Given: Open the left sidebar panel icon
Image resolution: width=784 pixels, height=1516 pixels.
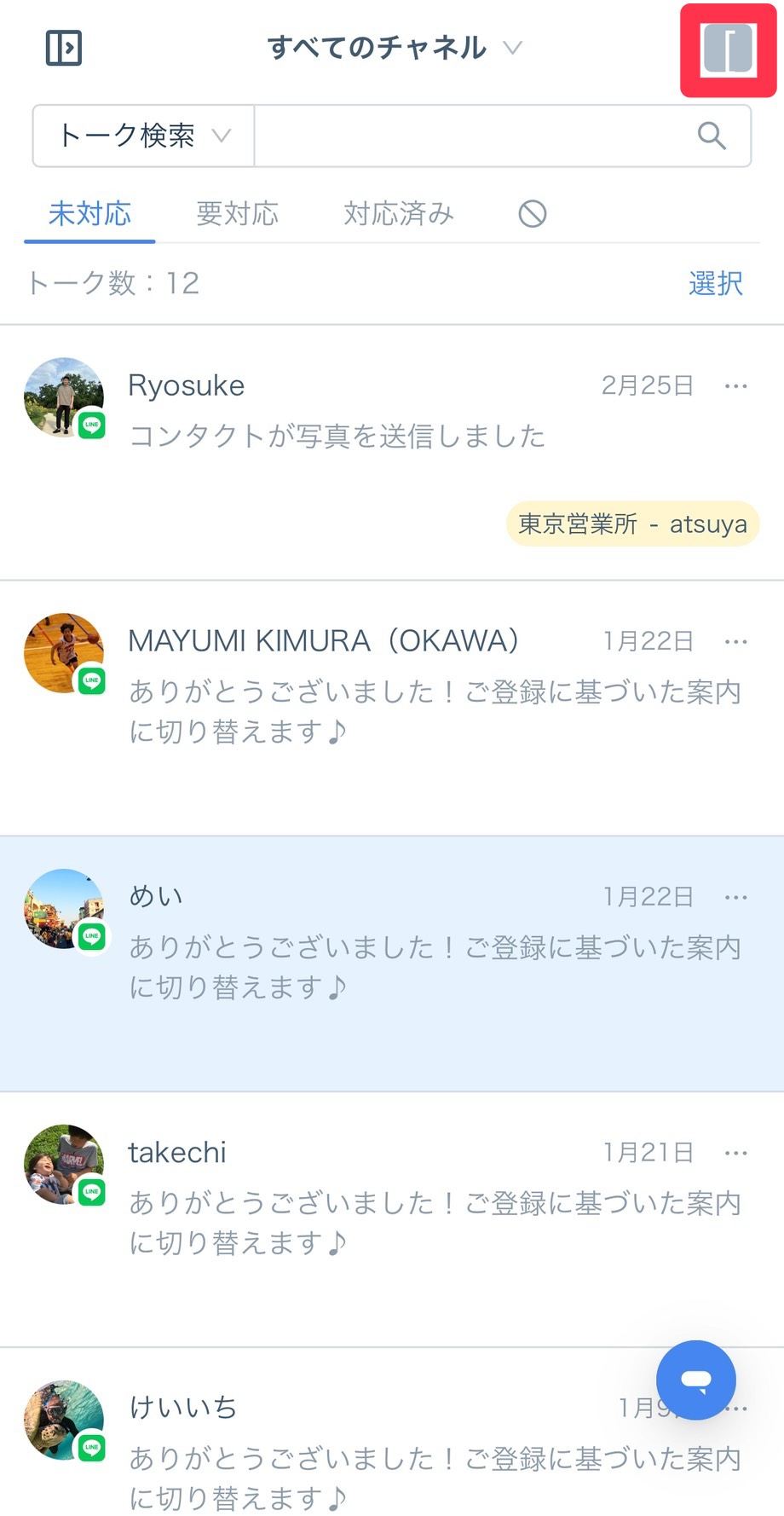Looking at the screenshot, I should 64,48.
